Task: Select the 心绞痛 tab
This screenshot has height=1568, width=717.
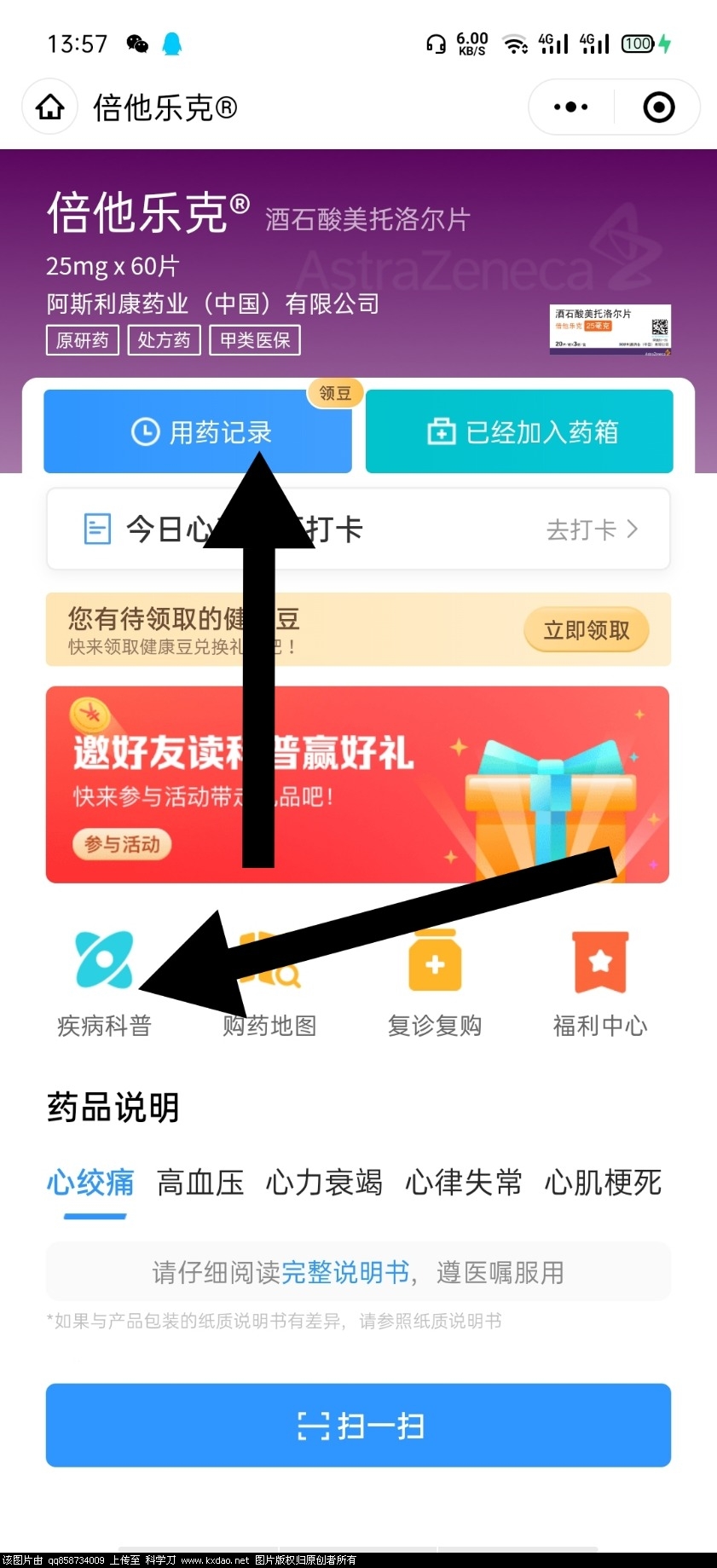Action: click(90, 1183)
